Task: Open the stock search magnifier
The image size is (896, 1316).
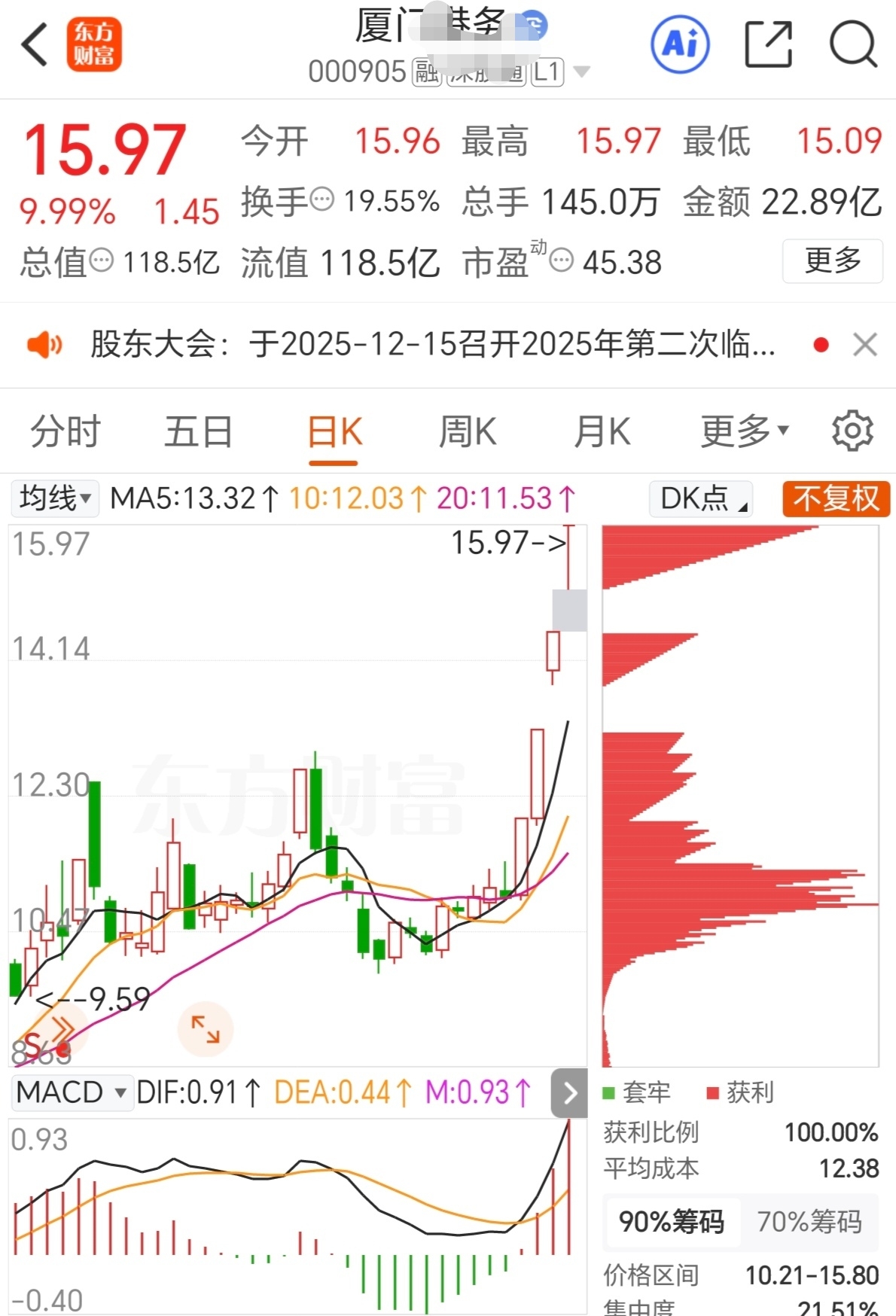Action: coord(853,44)
